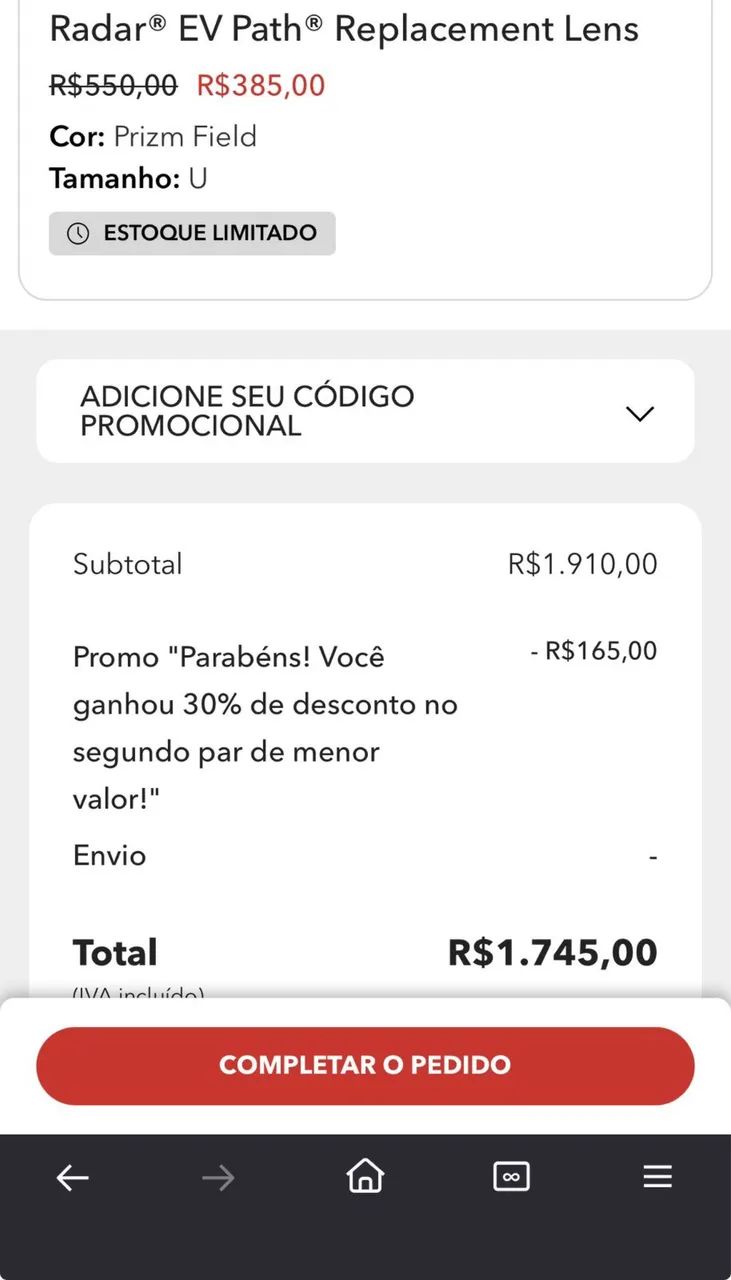The height and width of the screenshot is (1280, 731).
Task: Open the browser tabs view
Action: click(511, 1177)
